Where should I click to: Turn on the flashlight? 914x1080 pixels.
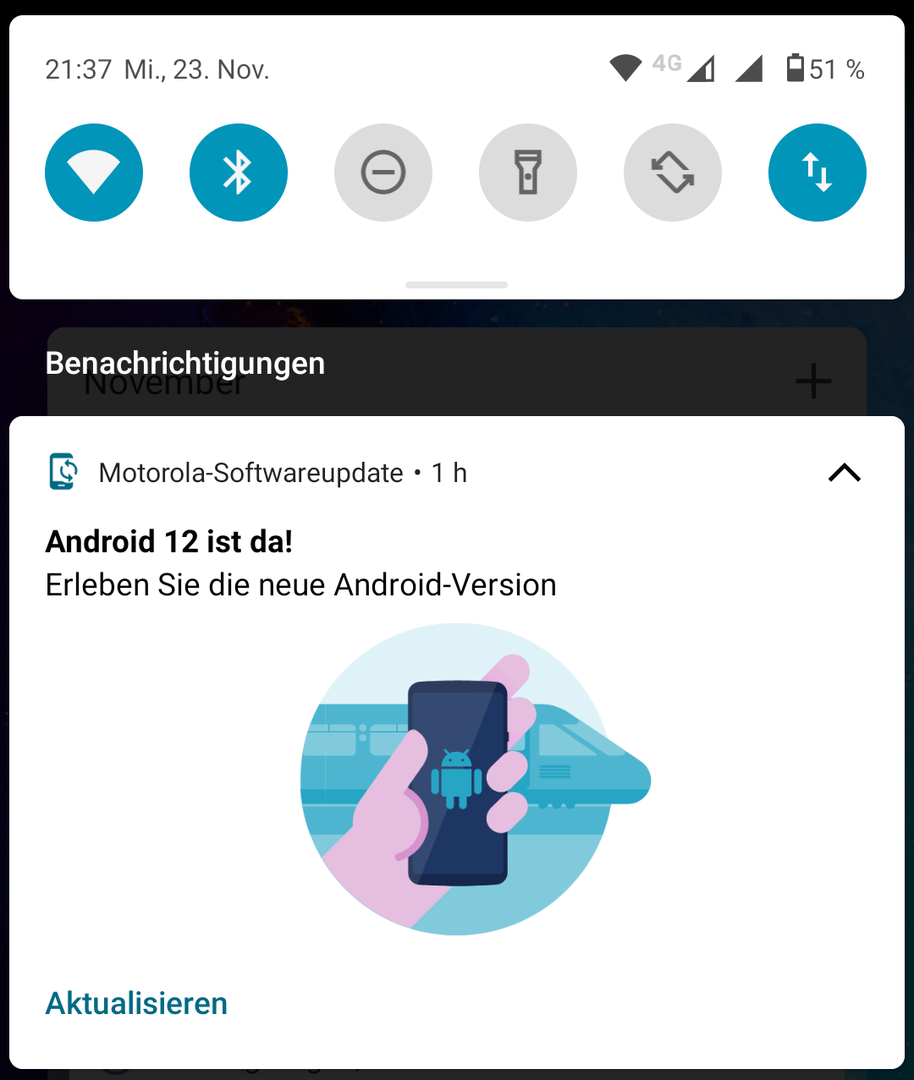(528, 173)
